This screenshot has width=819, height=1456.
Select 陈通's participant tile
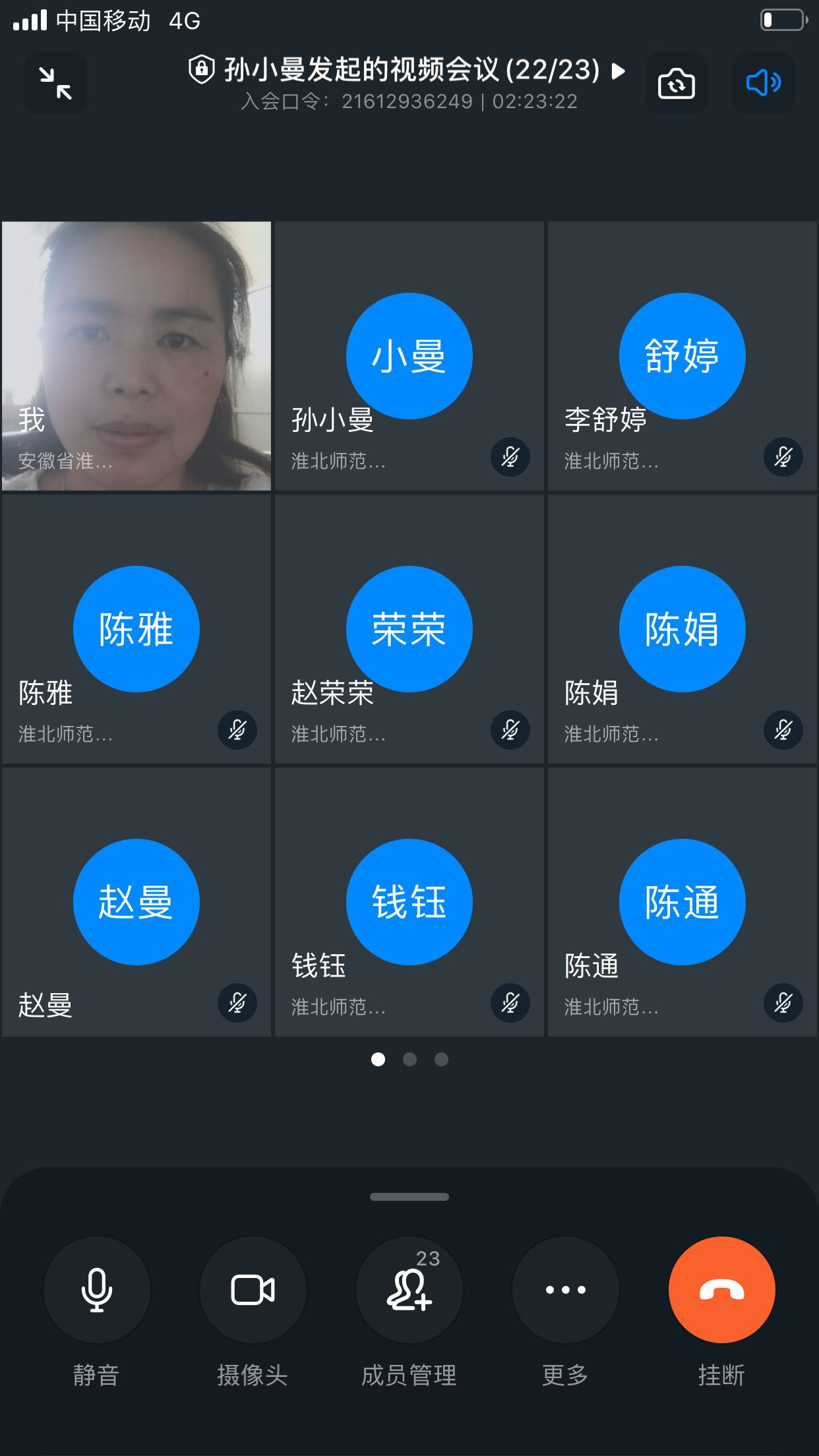pyautogui.click(x=682, y=902)
